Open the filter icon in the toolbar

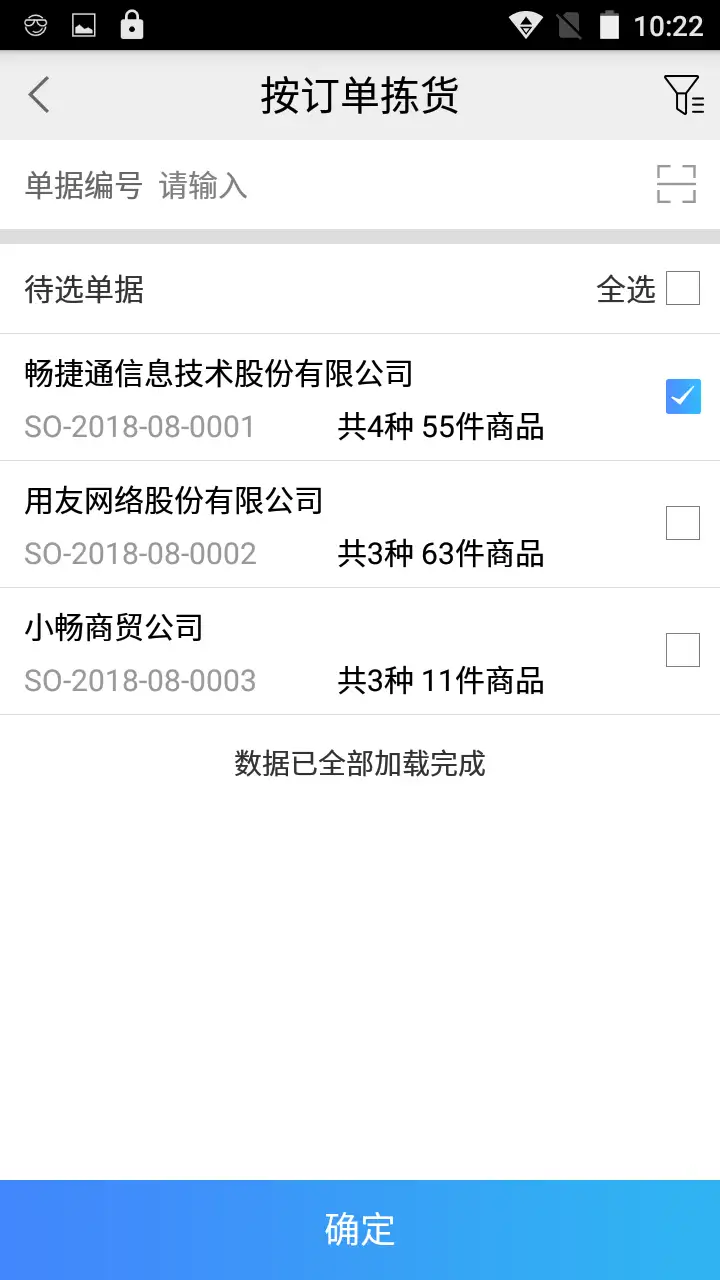684,95
